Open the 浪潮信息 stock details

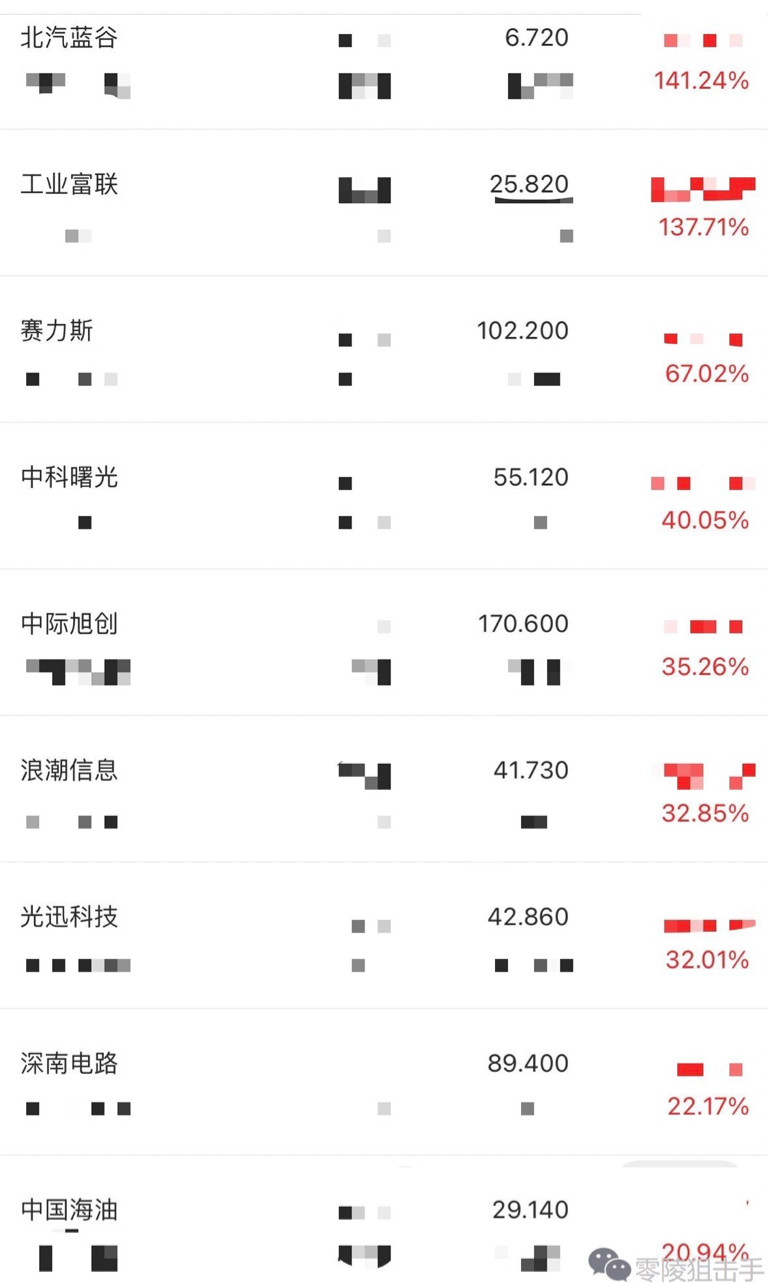(x=68, y=770)
